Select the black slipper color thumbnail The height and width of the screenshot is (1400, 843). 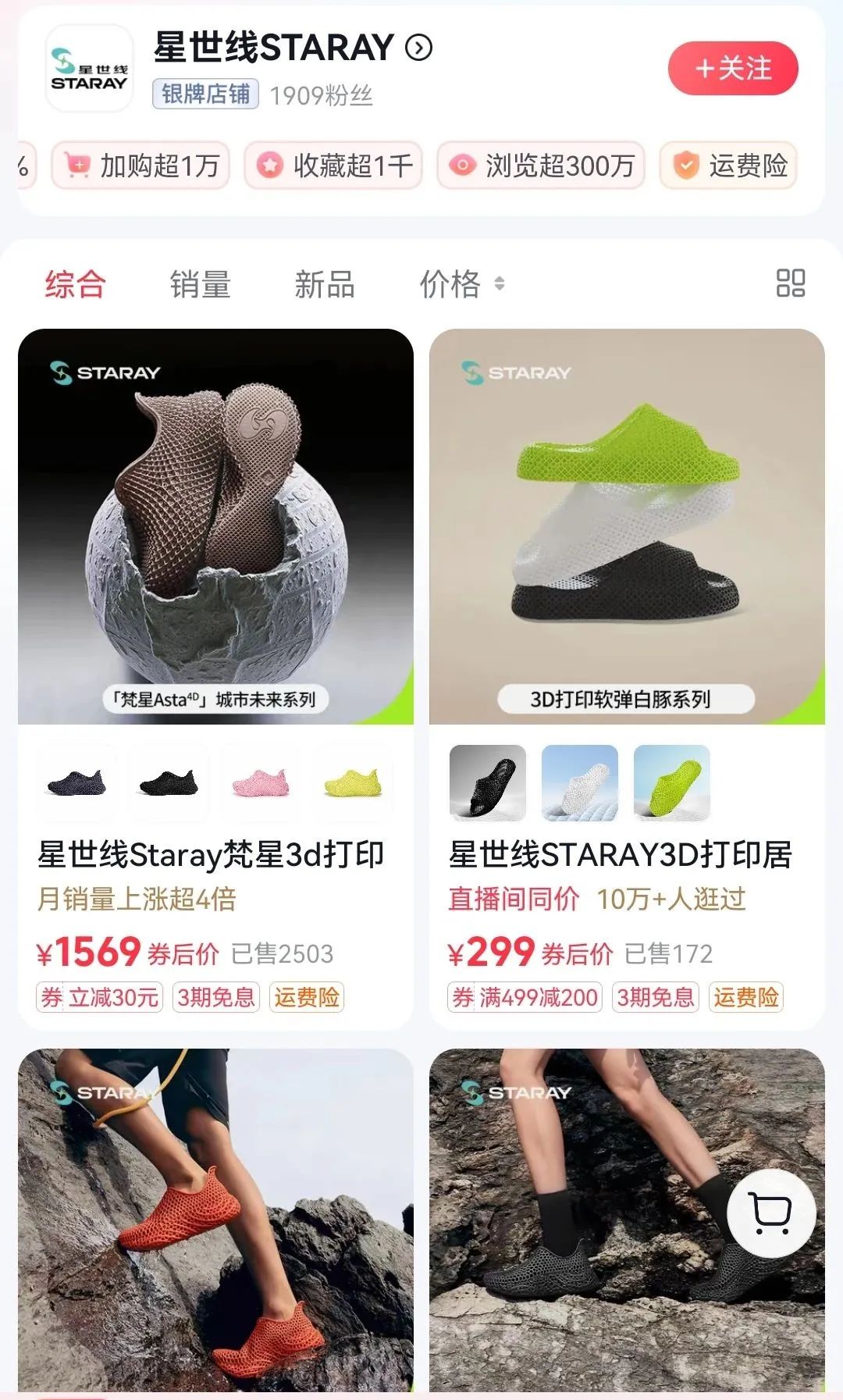point(488,782)
